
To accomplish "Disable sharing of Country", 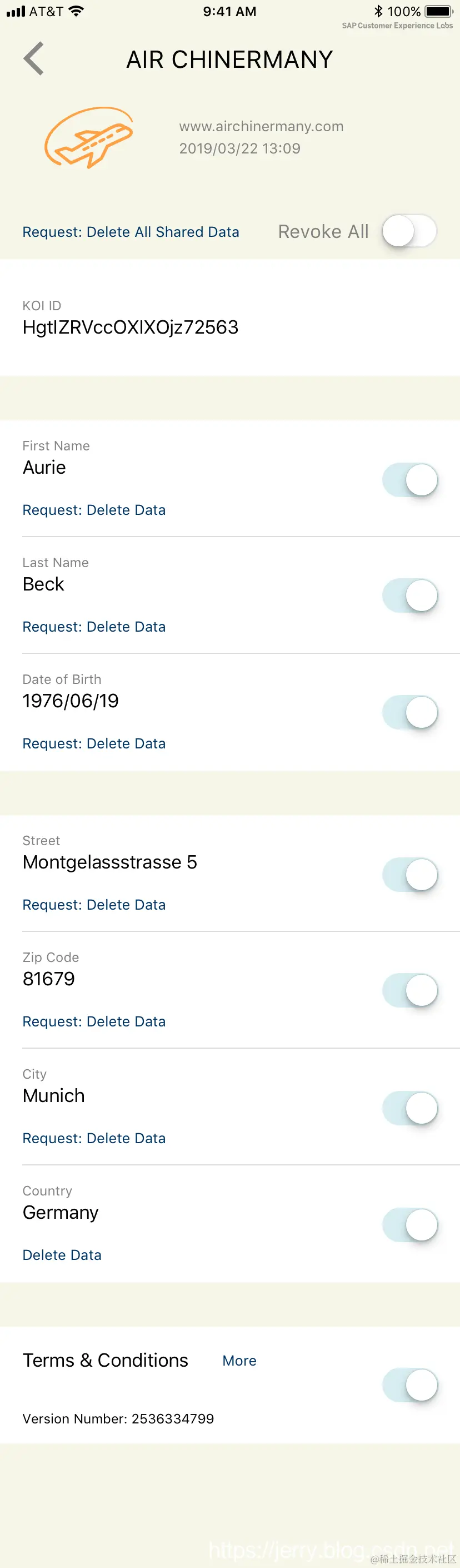I will 409,1224.
